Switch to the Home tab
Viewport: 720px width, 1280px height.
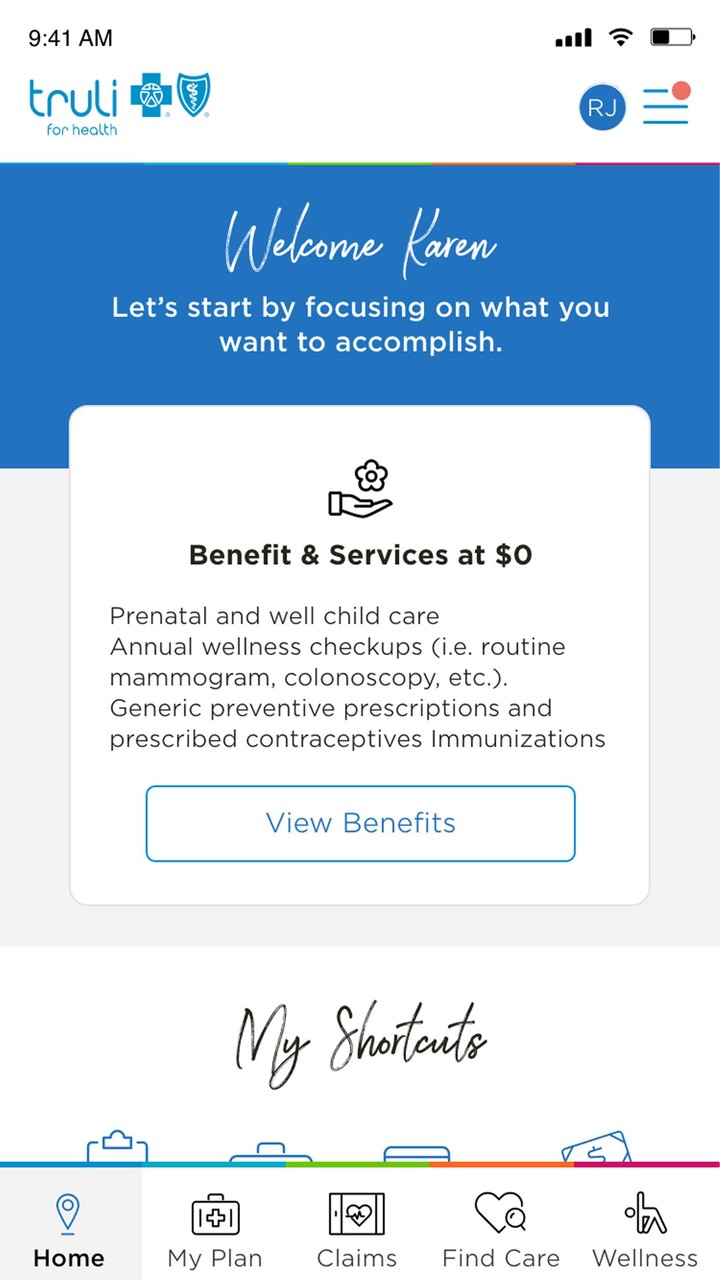[x=68, y=1230]
